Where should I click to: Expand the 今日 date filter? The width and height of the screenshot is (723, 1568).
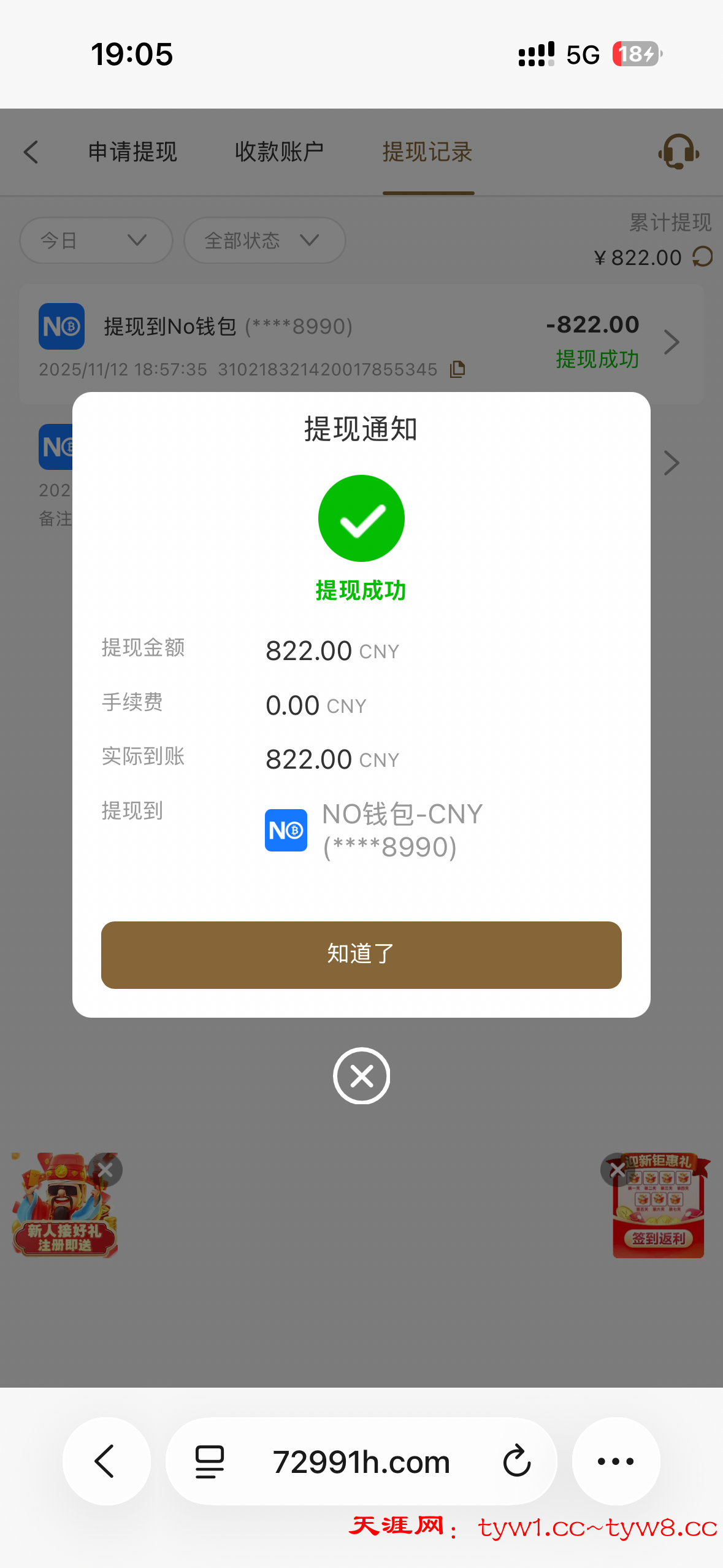coord(96,240)
